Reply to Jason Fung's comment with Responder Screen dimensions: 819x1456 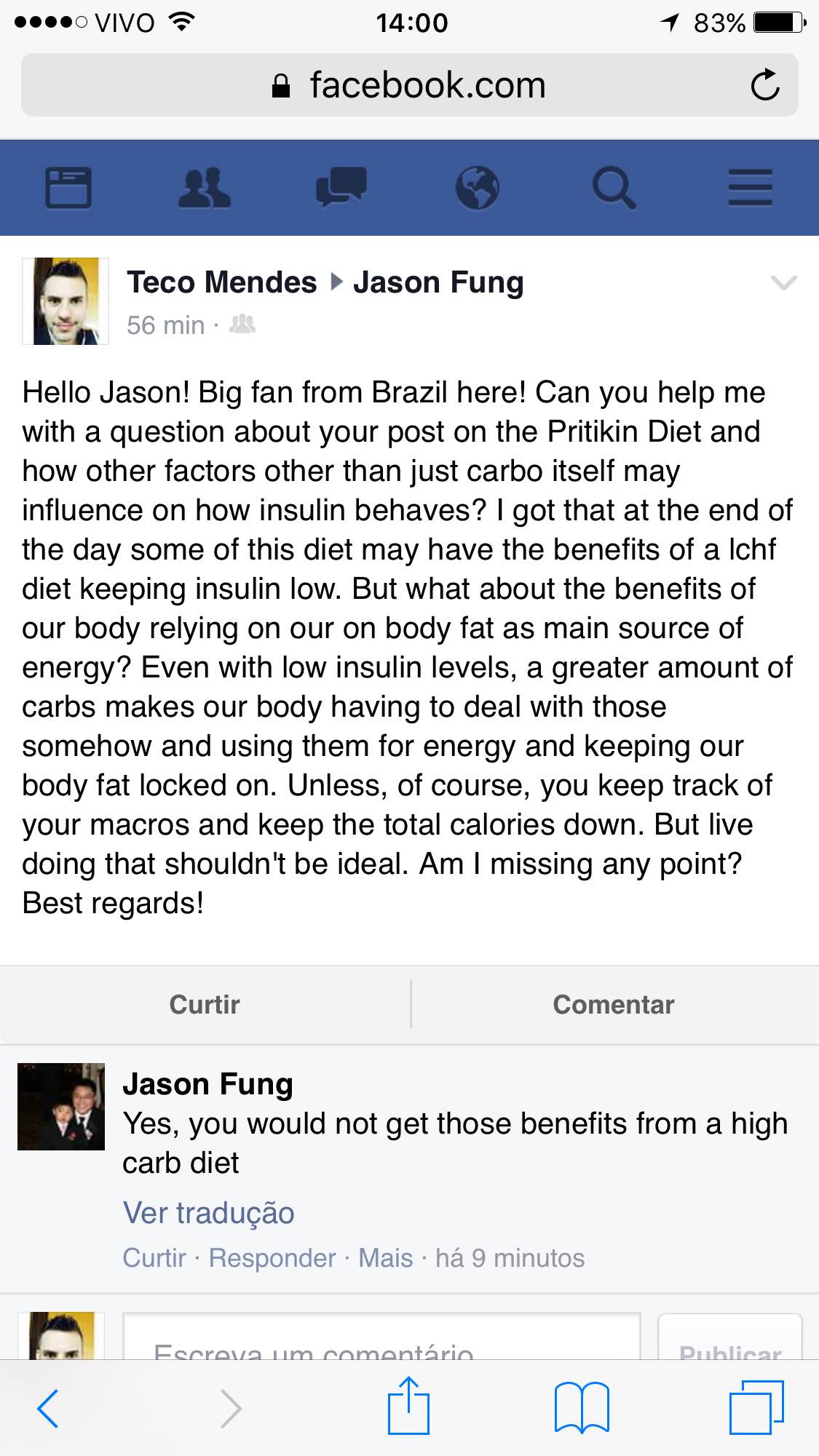272,1258
